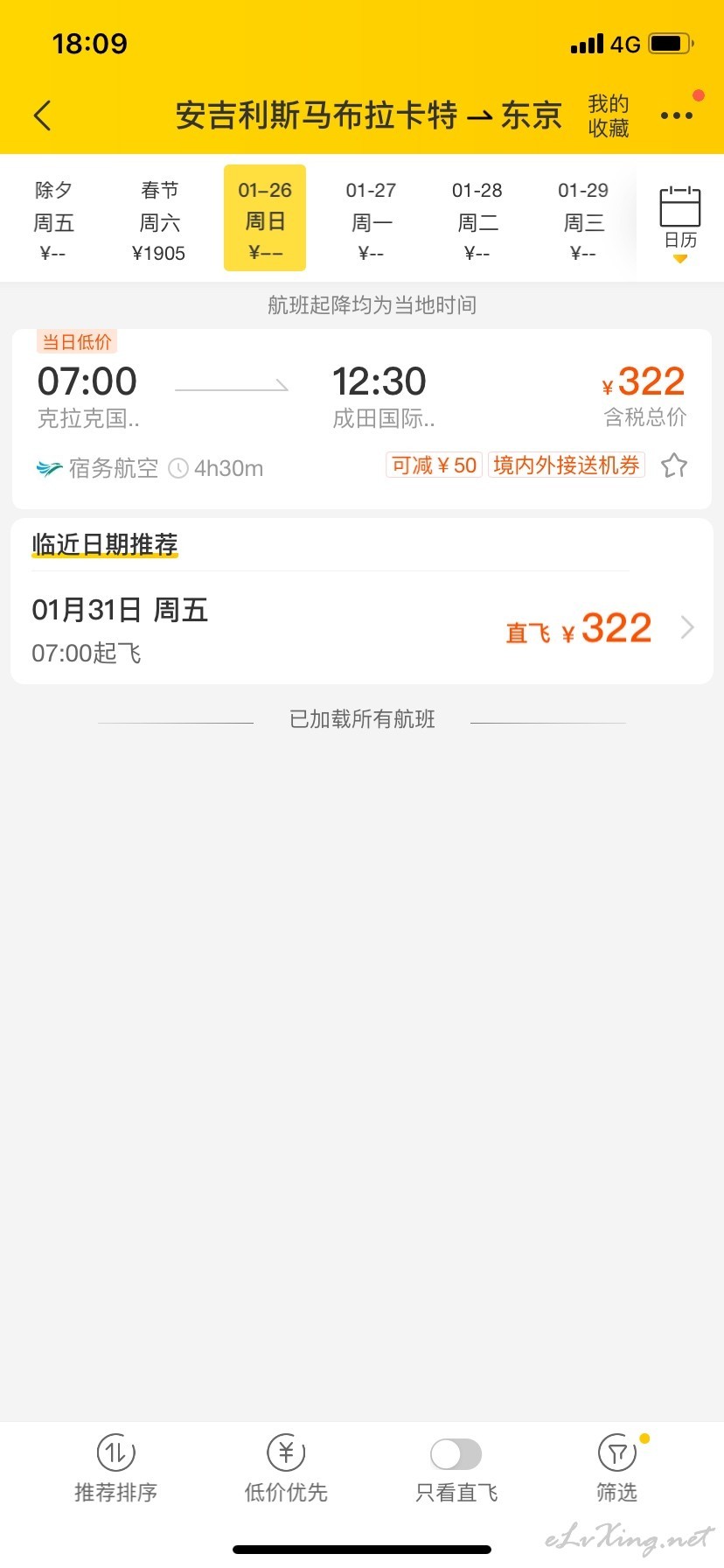Select the 01-26 周日 date tab
Screen dimensions: 724x1568
coord(265,218)
